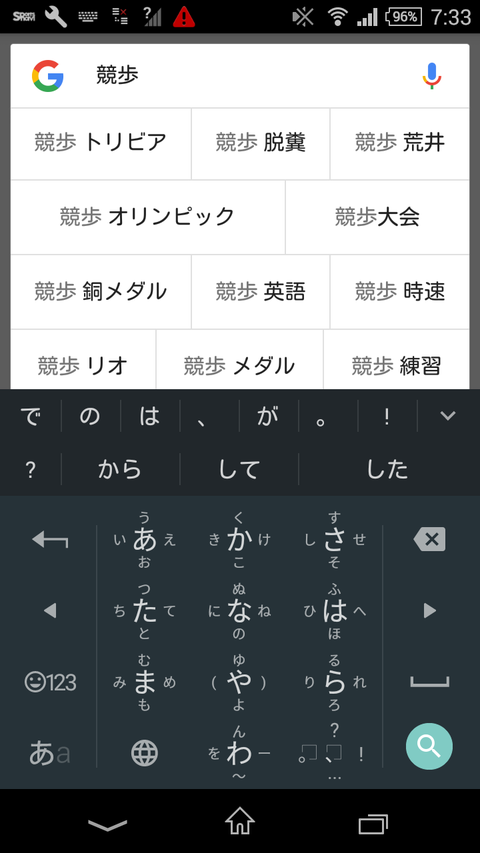
Task: Tap the voice search microphone
Action: click(x=432, y=76)
